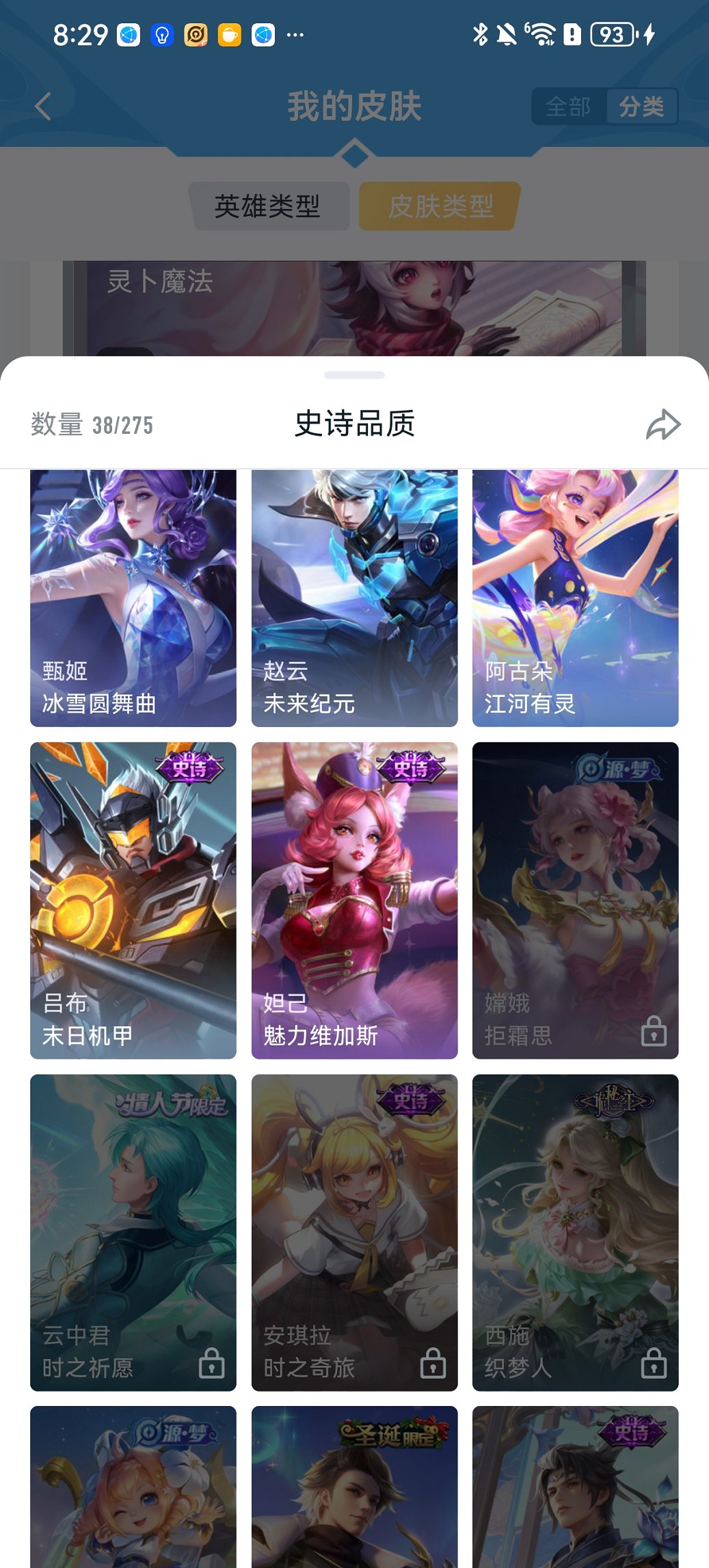Image resolution: width=709 pixels, height=1568 pixels.
Task: Tap the lock icon on 安琪拉 时之奇旅
Action: (433, 1364)
